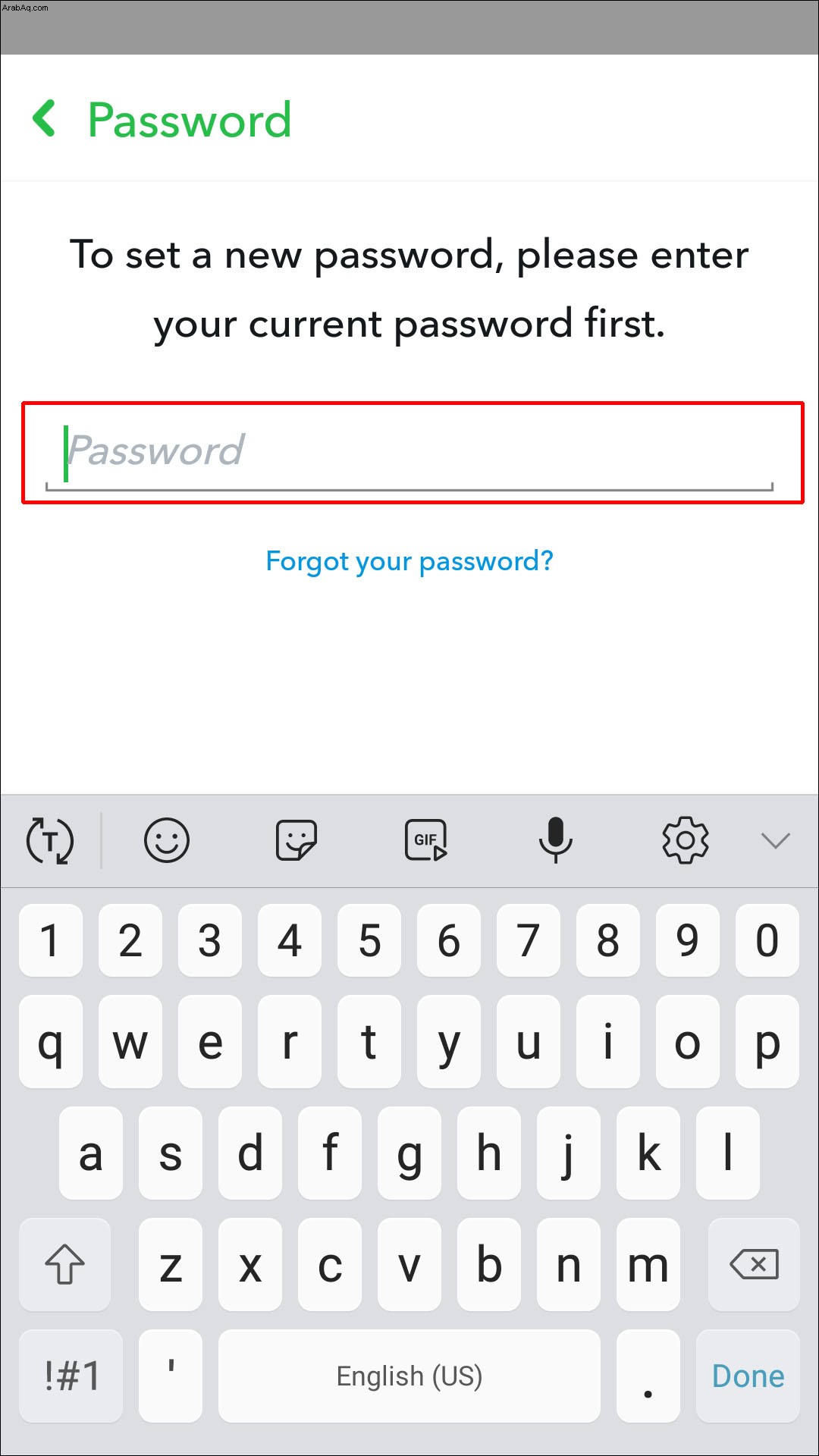
Task: Switch to the !#1 symbols keyboard
Action: click(x=71, y=1376)
